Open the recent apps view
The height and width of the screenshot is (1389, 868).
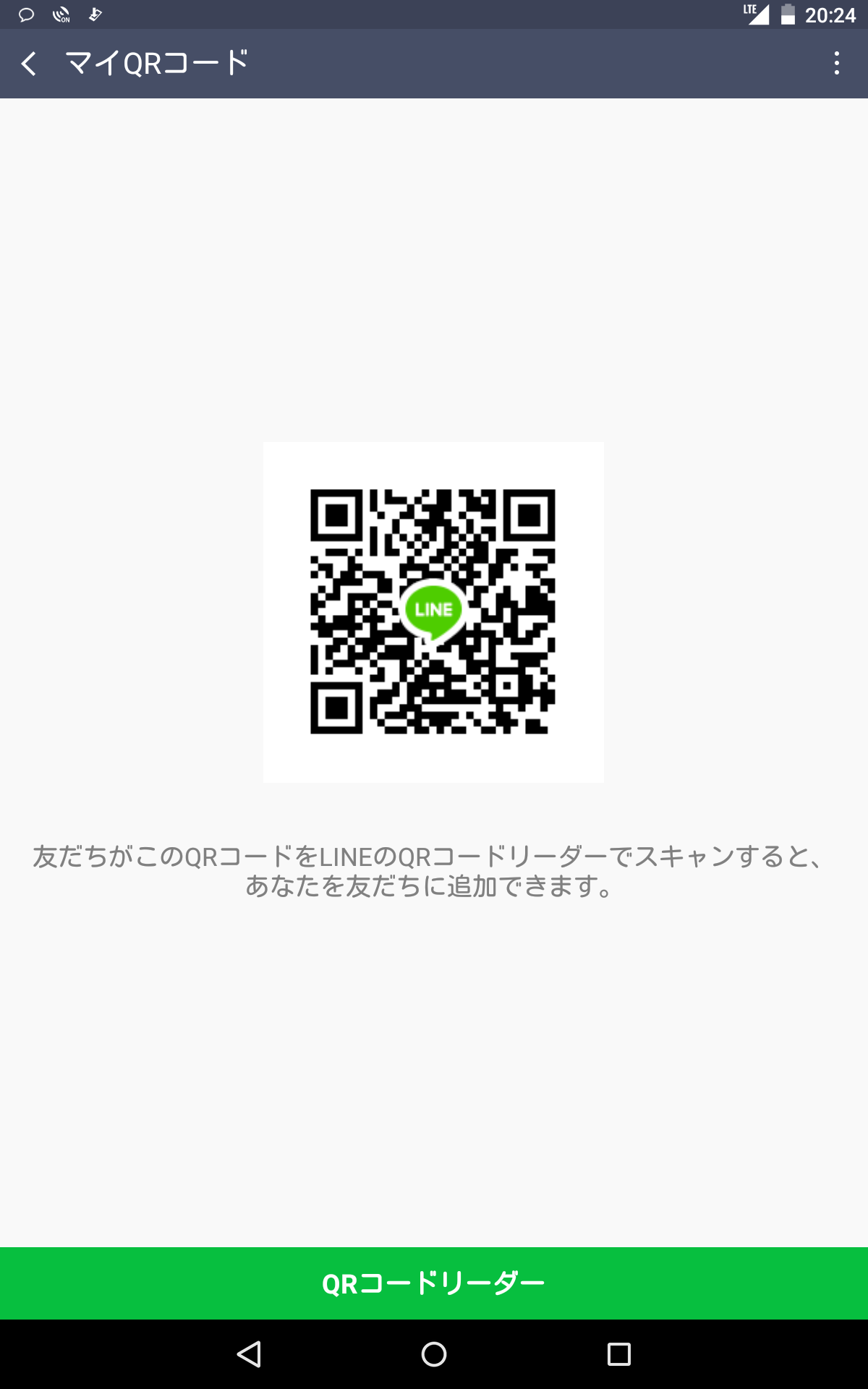click(x=618, y=1354)
